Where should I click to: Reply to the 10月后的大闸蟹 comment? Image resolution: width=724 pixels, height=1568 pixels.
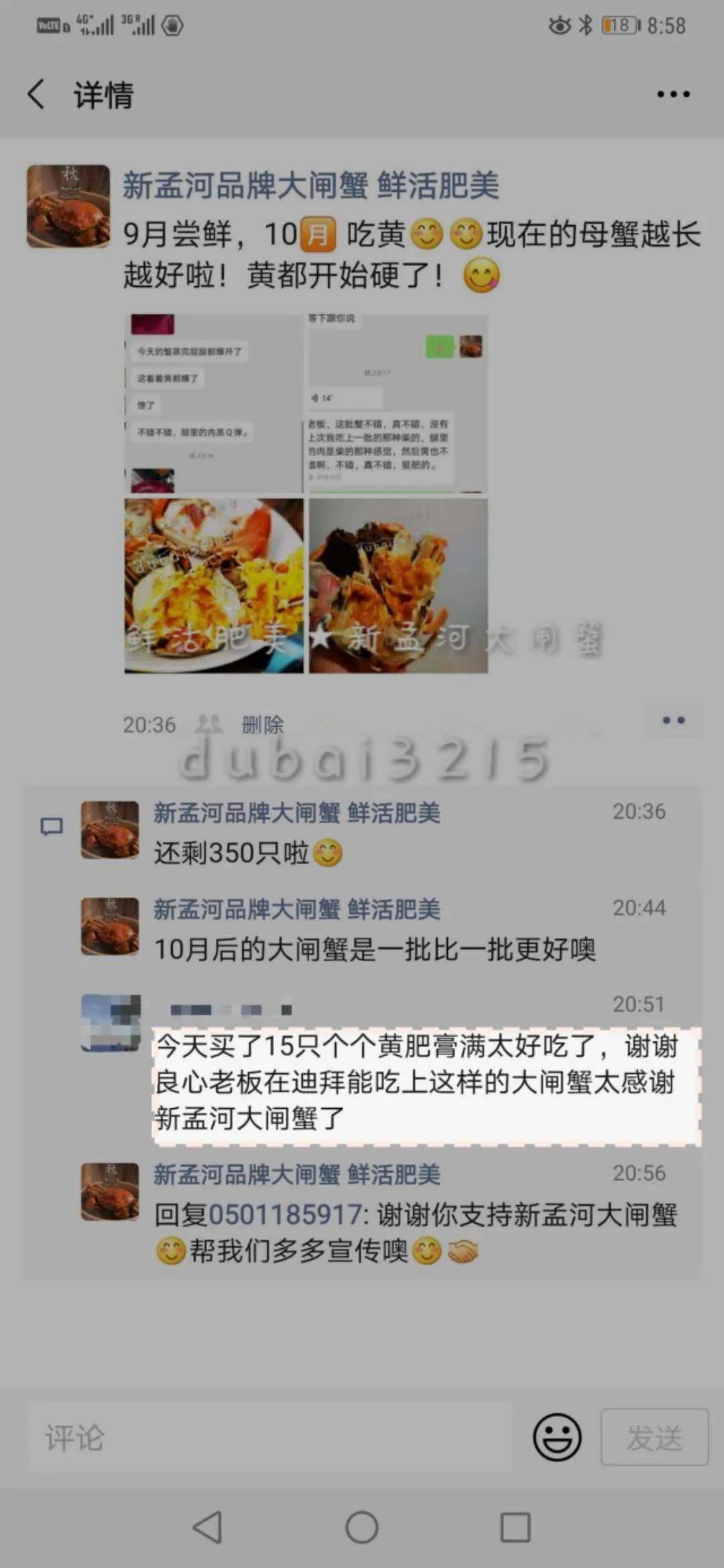[x=374, y=949]
